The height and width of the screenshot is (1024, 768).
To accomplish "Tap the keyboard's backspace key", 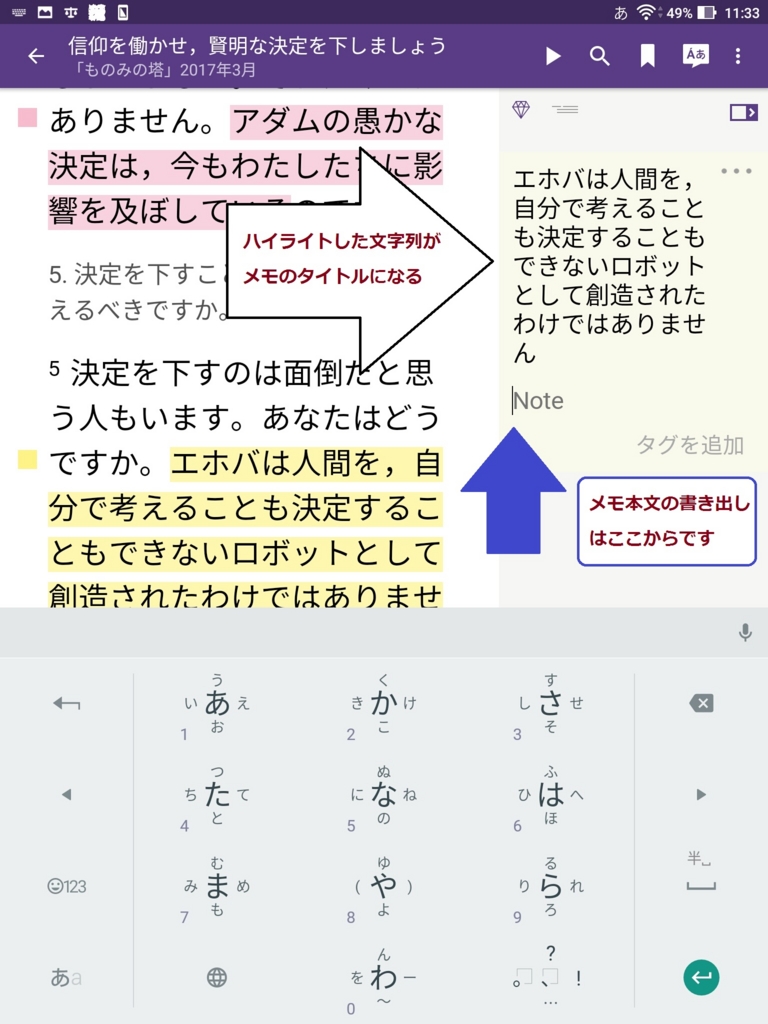I will (x=701, y=704).
